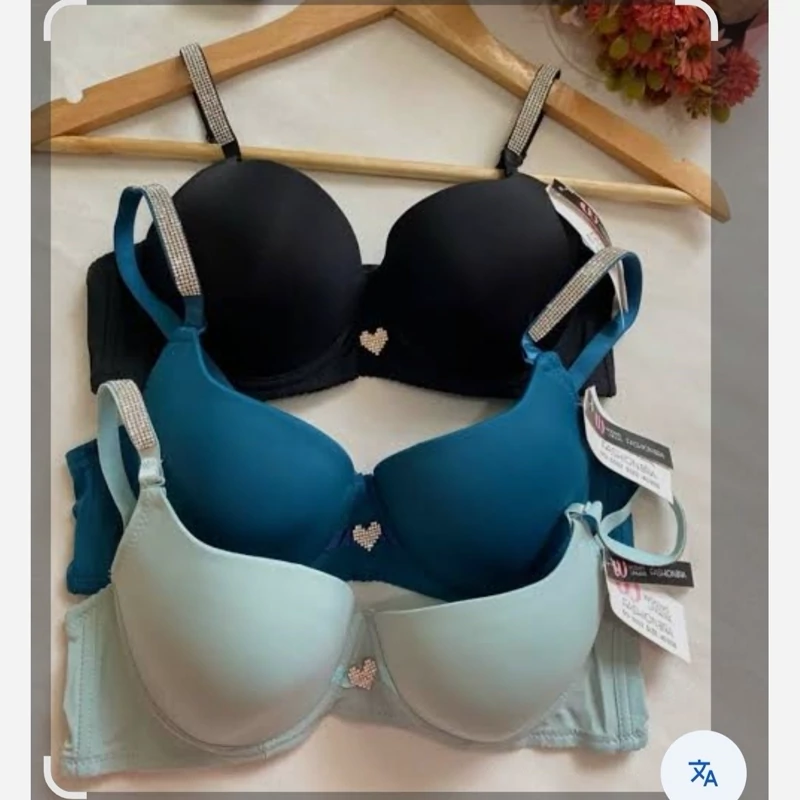Tap the translate floating button
Viewport: 800px width, 800px height.
pos(703,772)
